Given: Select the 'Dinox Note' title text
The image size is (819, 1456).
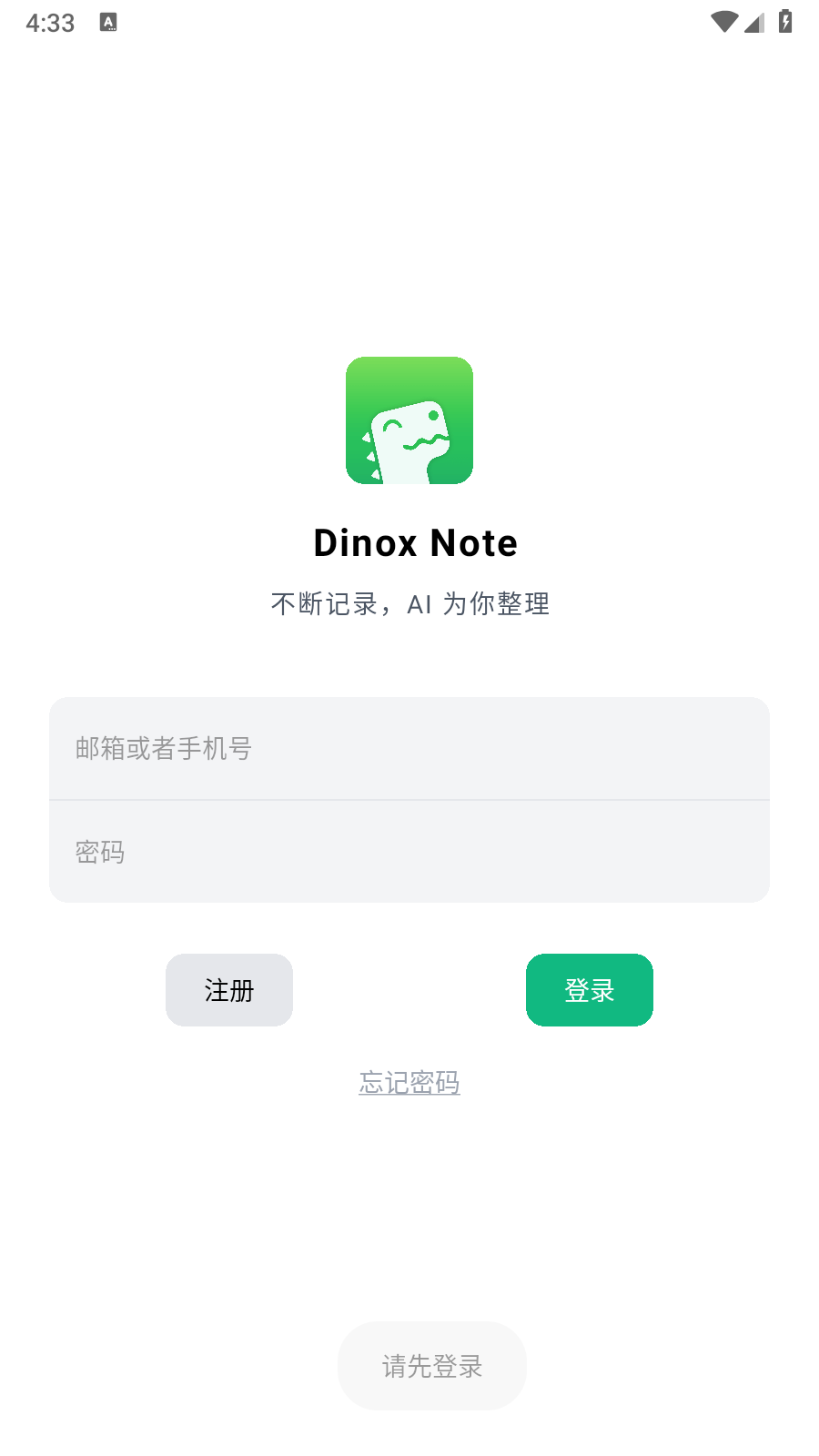Looking at the screenshot, I should 415,541.
